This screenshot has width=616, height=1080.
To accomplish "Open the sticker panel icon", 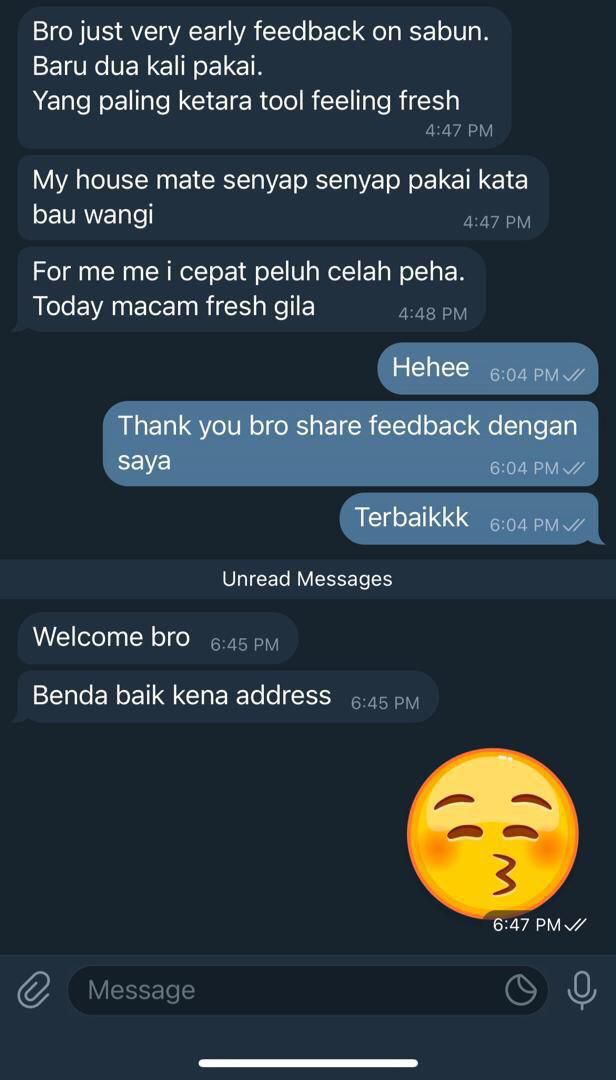I will pyautogui.click(x=520, y=990).
